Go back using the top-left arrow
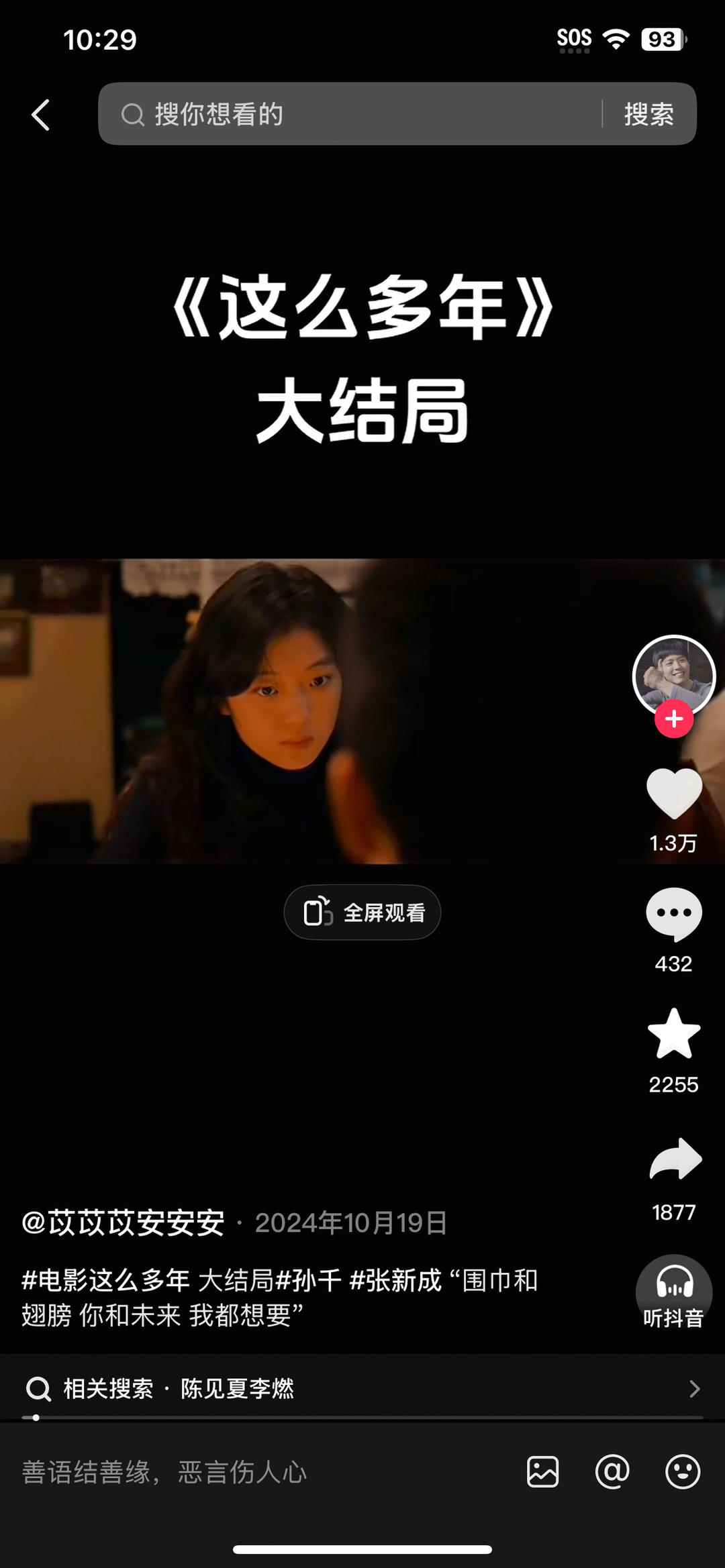 pyautogui.click(x=41, y=115)
